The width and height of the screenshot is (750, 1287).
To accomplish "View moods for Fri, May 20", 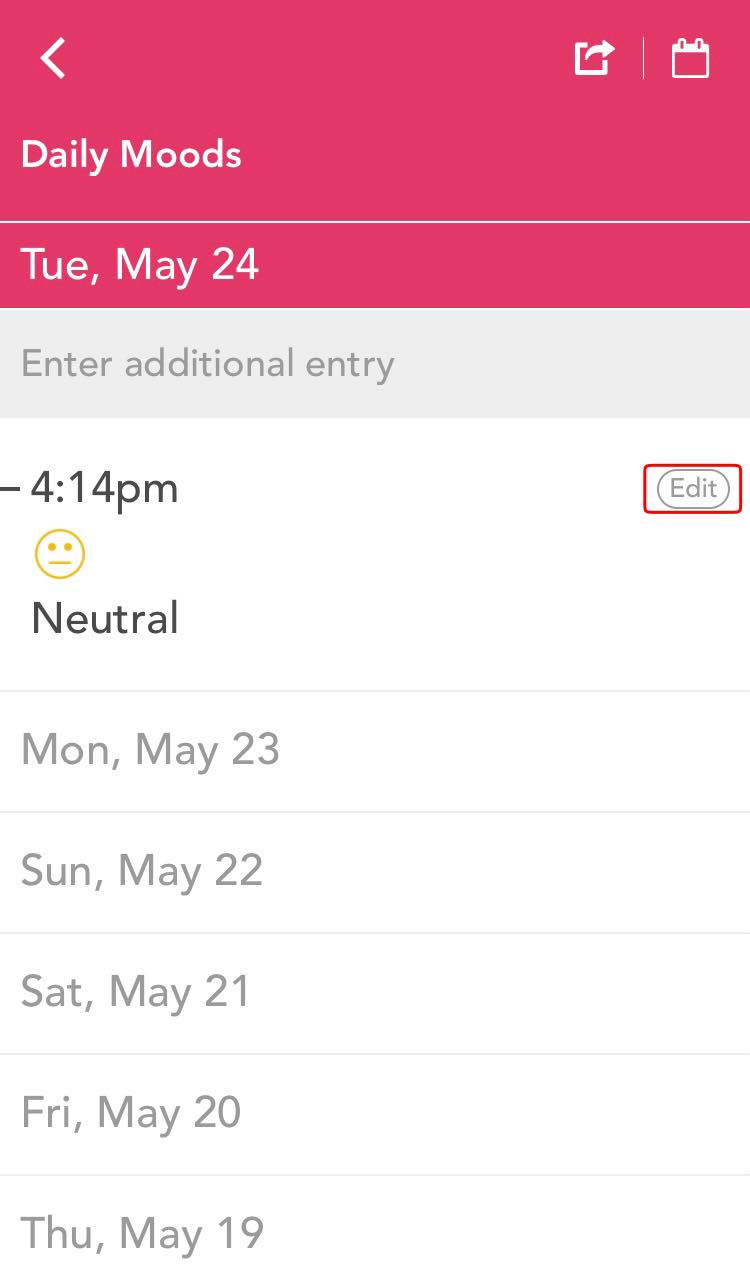I will [375, 1113].
